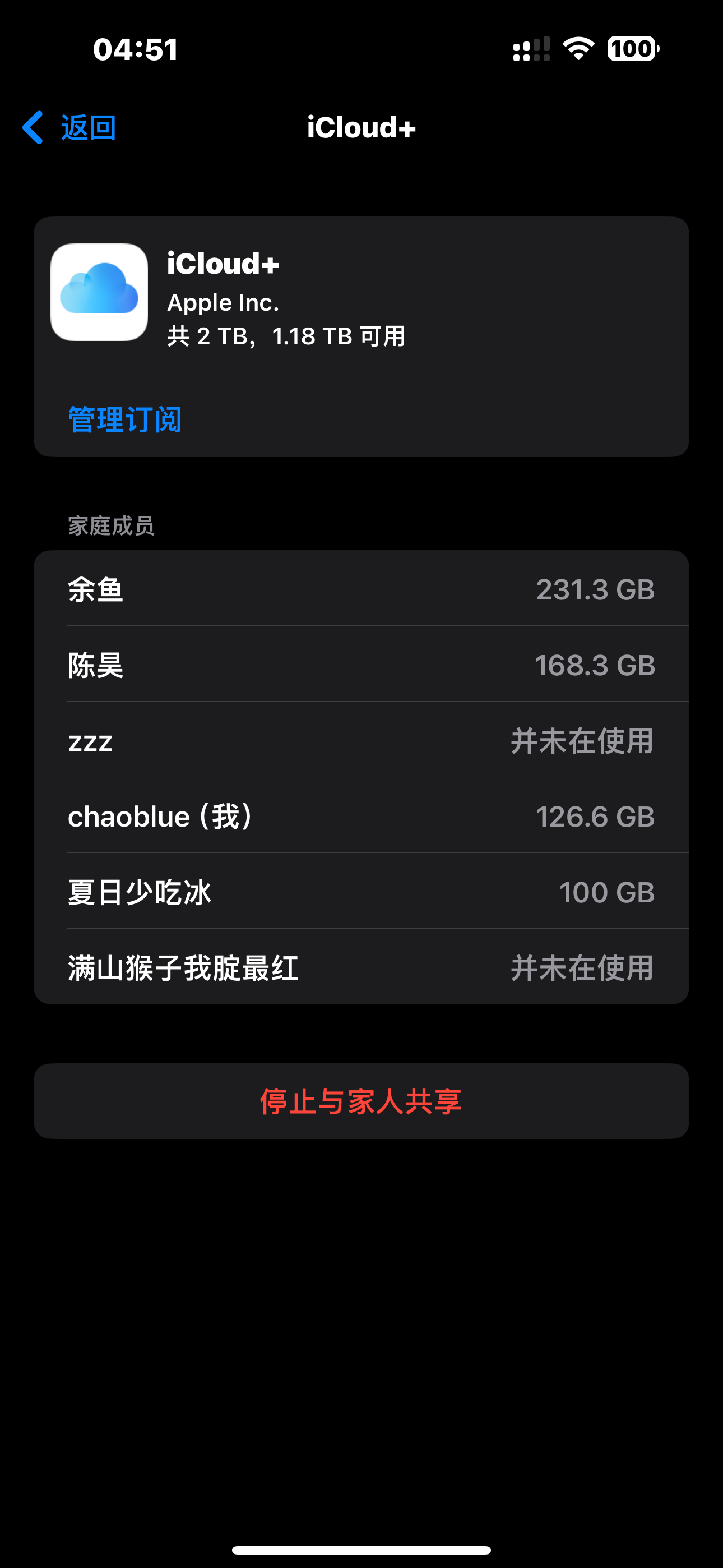Tap 停止与家人共享 to stop family sharing

[x=361, y=1101]
